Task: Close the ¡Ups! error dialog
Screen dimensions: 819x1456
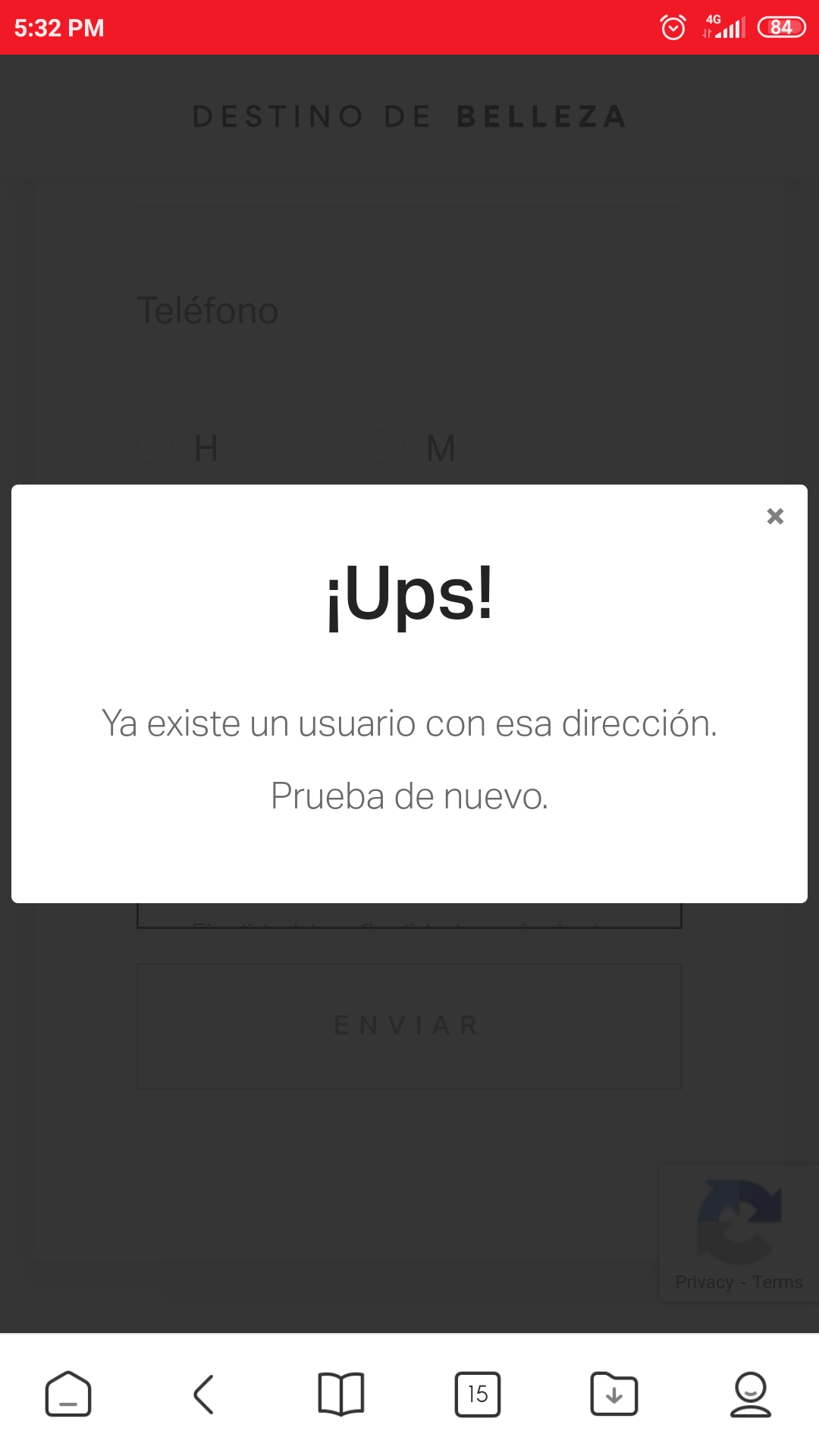Action: click(775, 516)
